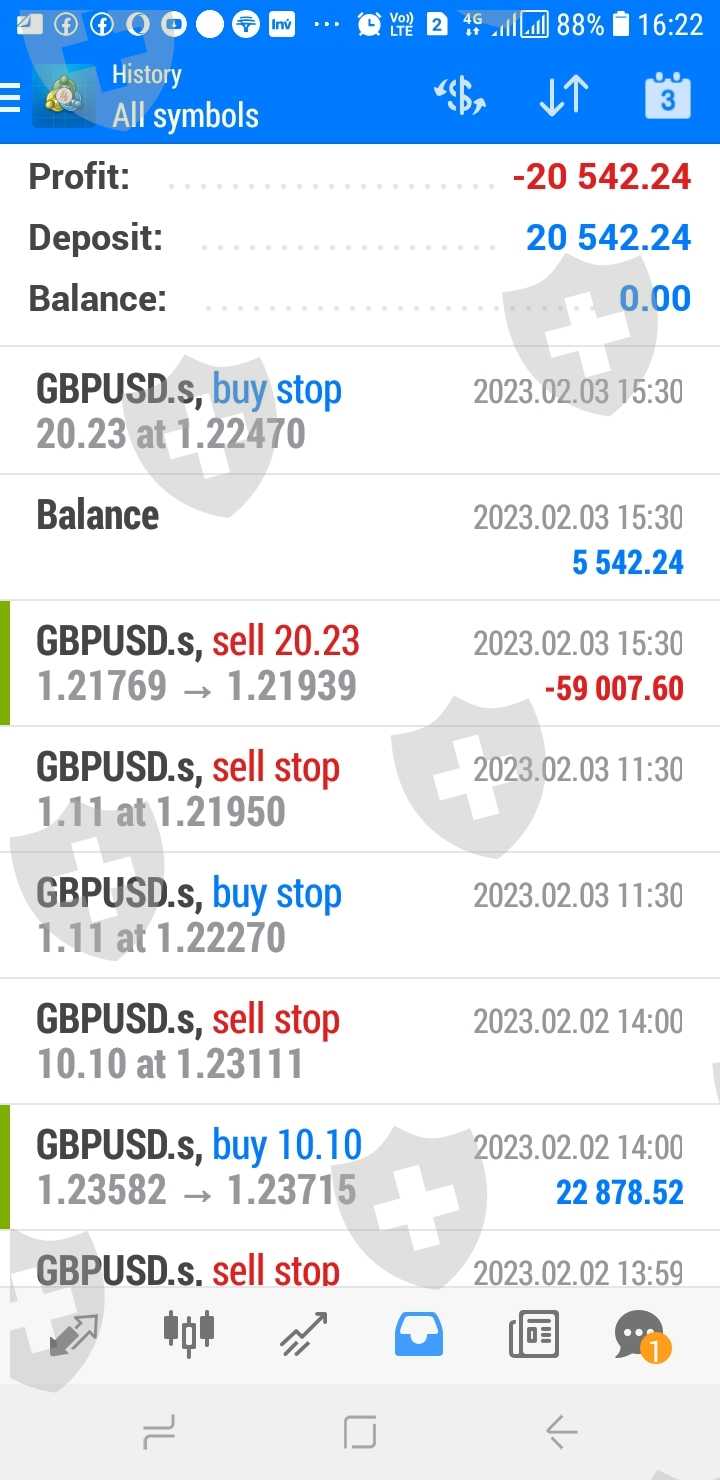This screenshot has width=720, height=1480.
Task: Open the side drawer menu
Action: 10,98
